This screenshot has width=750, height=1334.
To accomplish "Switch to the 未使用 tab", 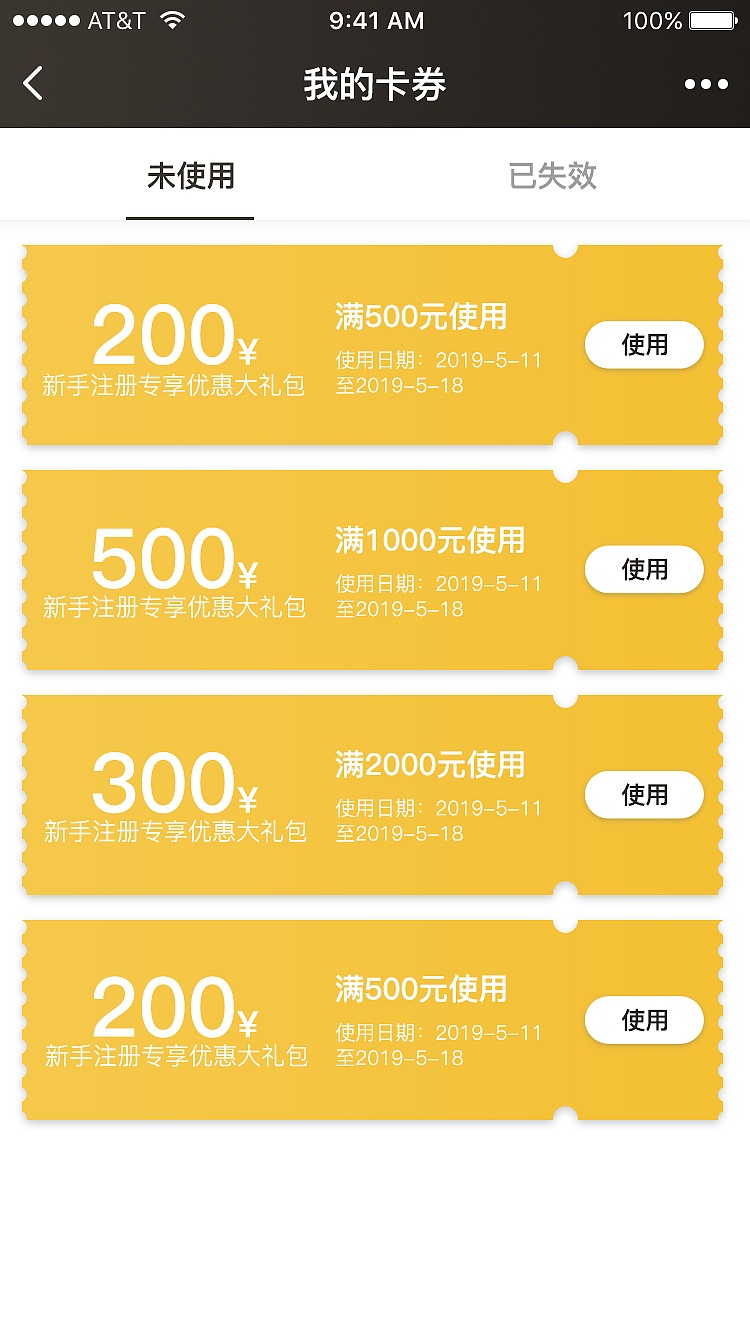I will (190, 175).
